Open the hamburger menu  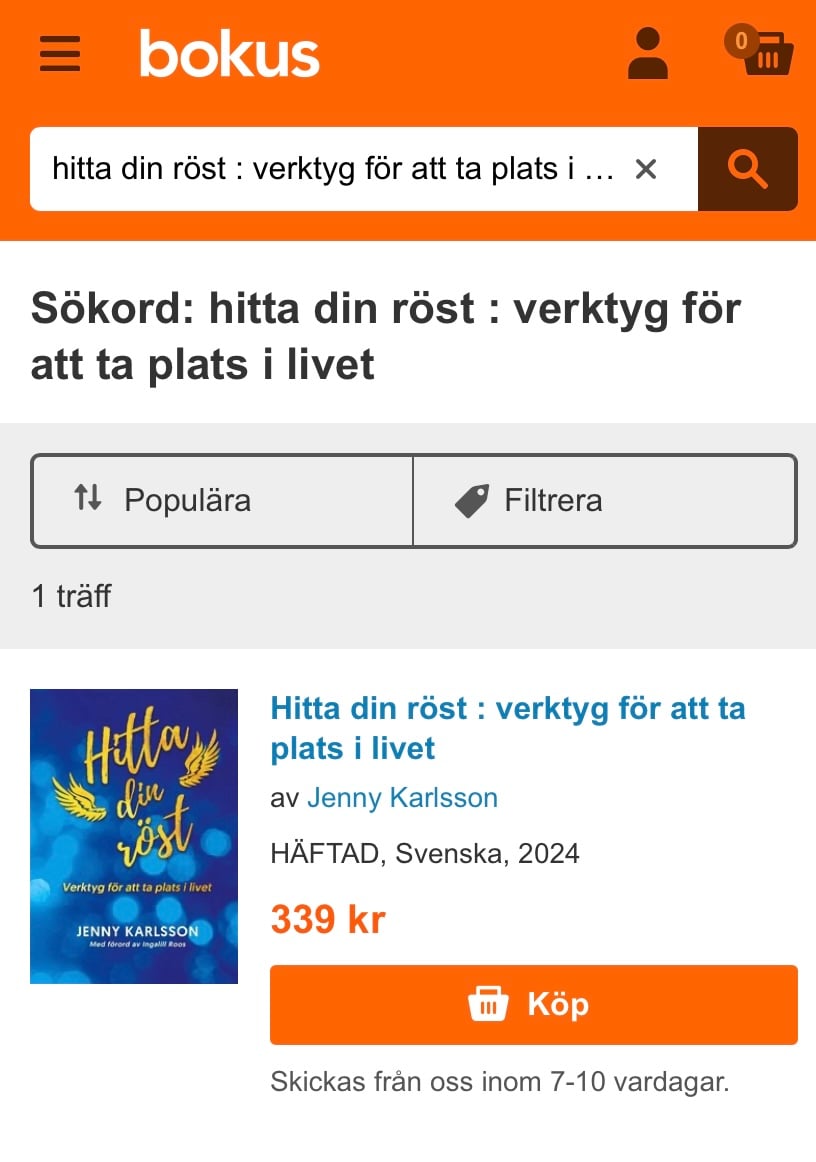point(60,53)
